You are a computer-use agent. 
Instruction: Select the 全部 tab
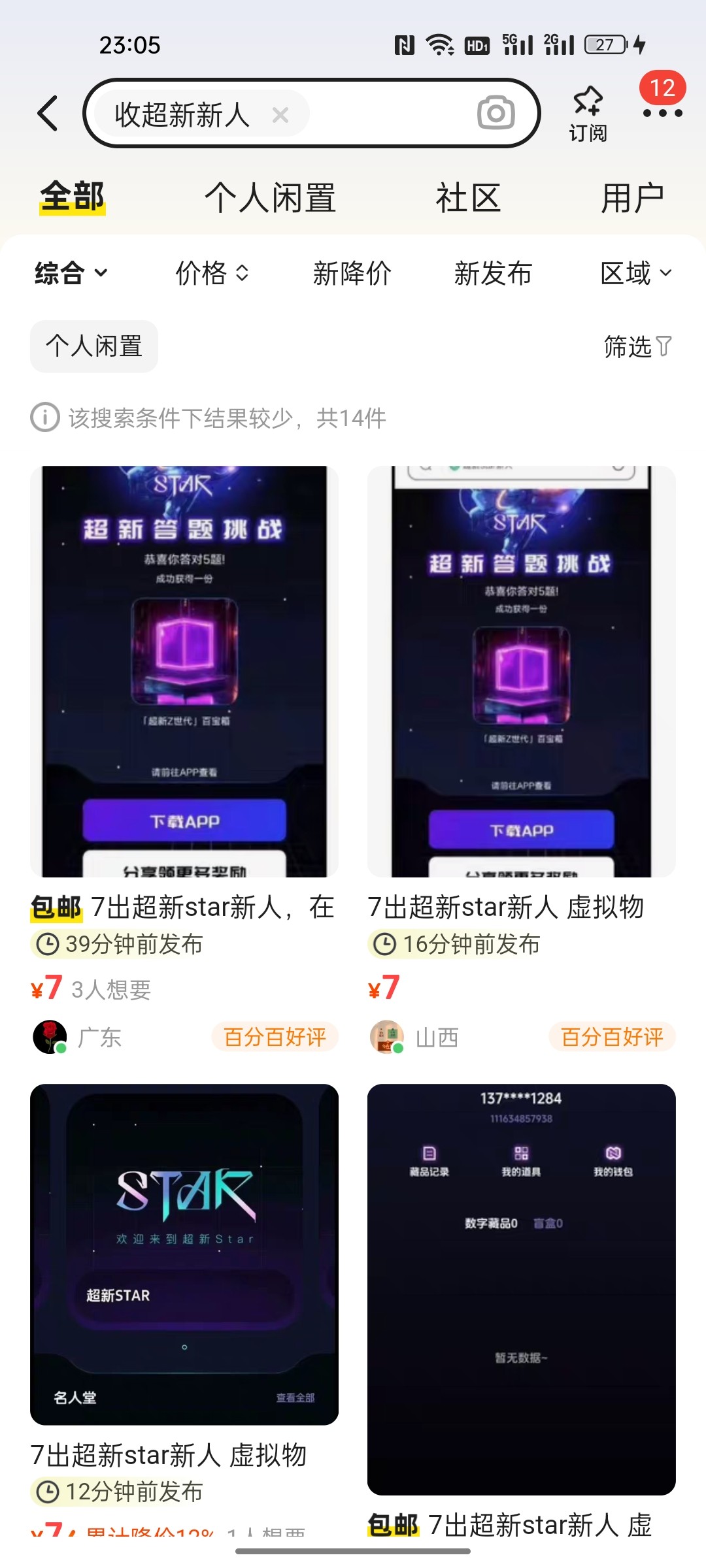73,197
